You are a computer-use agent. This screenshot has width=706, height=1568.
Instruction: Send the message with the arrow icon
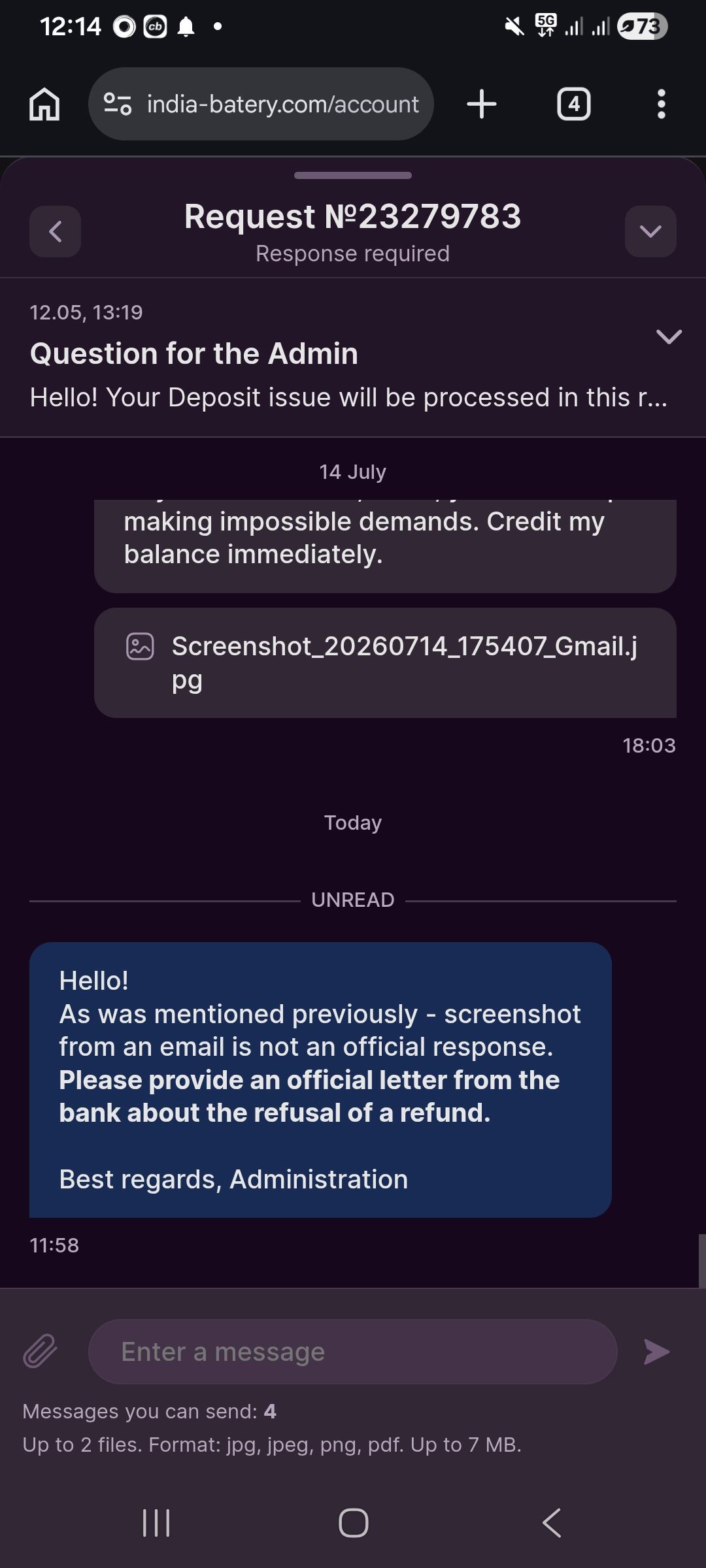(656, 1352)
